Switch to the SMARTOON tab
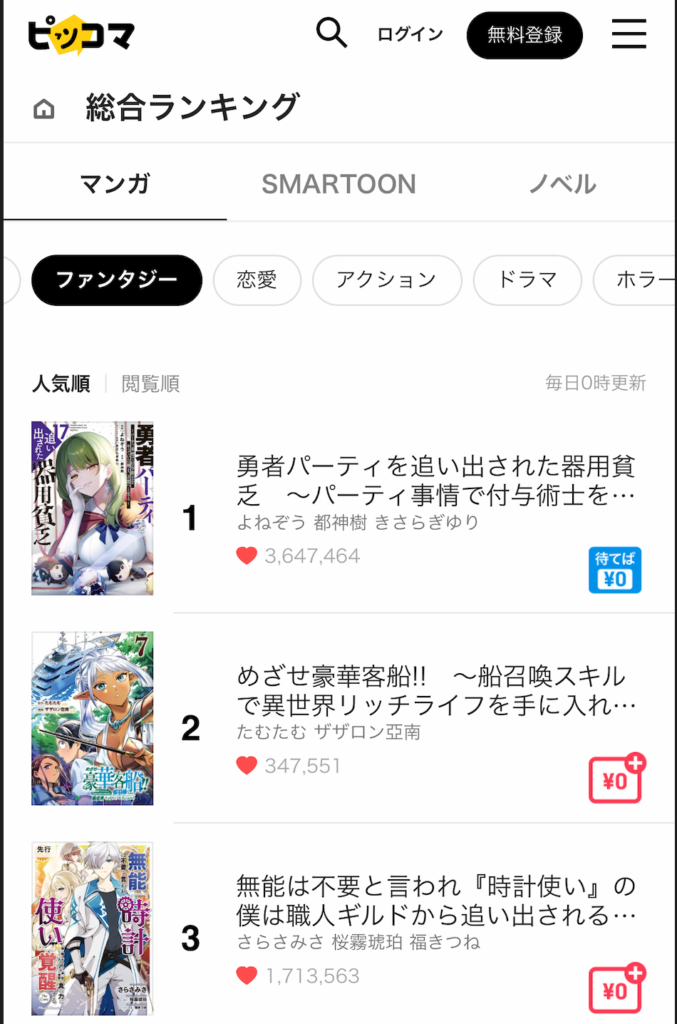 [x=338, y=184]
